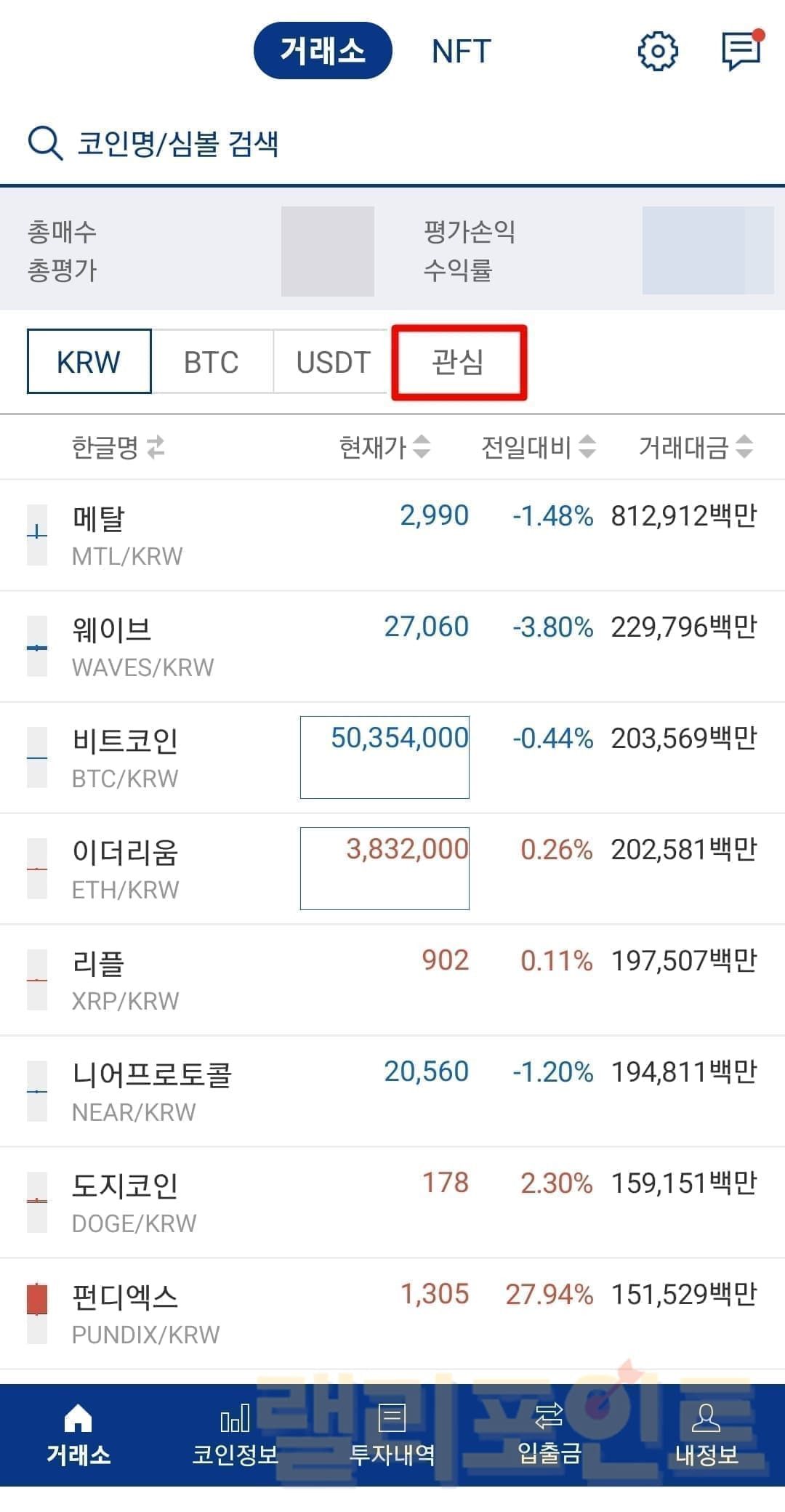The height and width of the screenshot is (1512, 785).
Task: Open the settings gear icon
Action: [x=657, y=52]
